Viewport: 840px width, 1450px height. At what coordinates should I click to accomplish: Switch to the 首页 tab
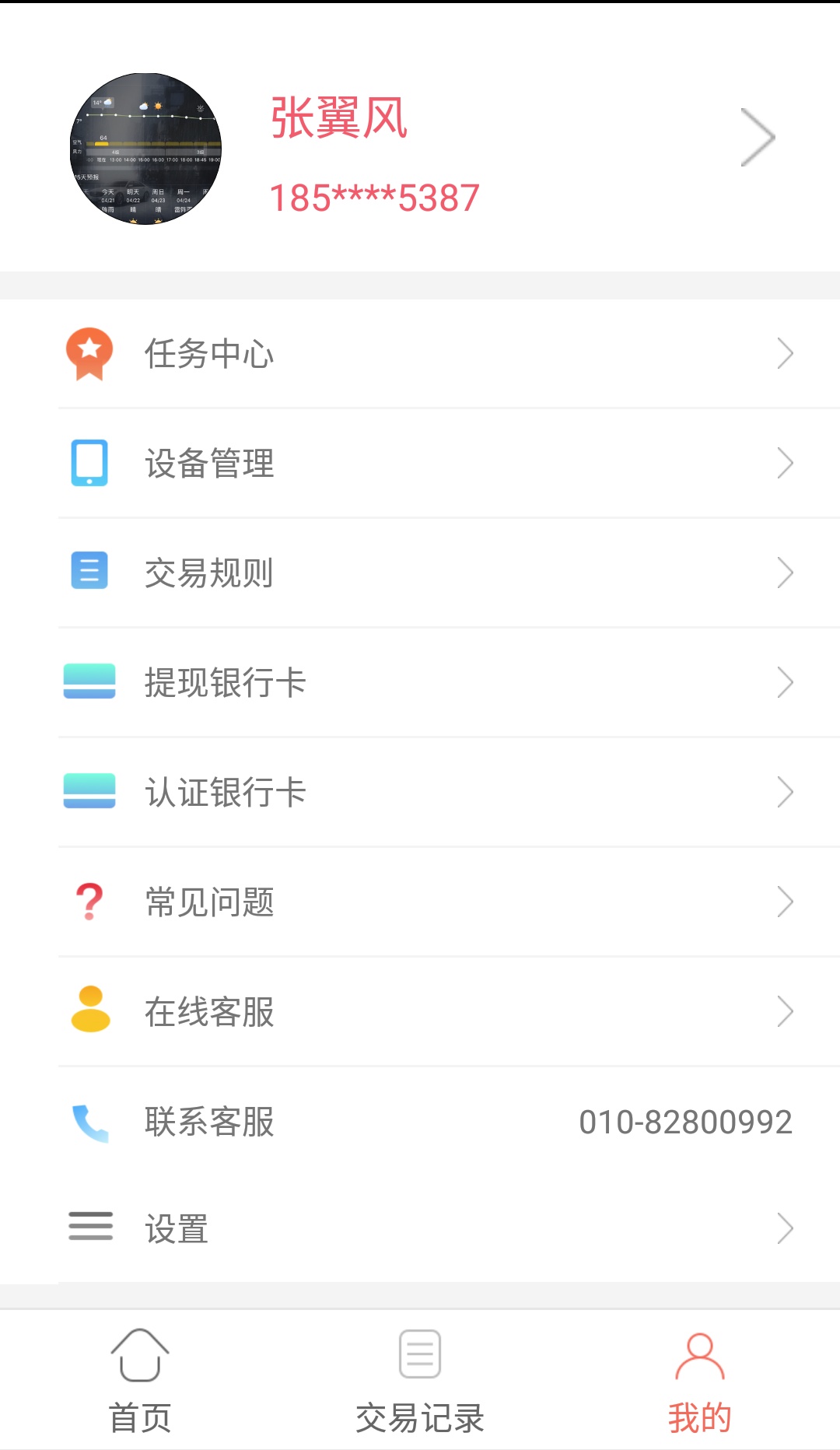[140, 1381]
